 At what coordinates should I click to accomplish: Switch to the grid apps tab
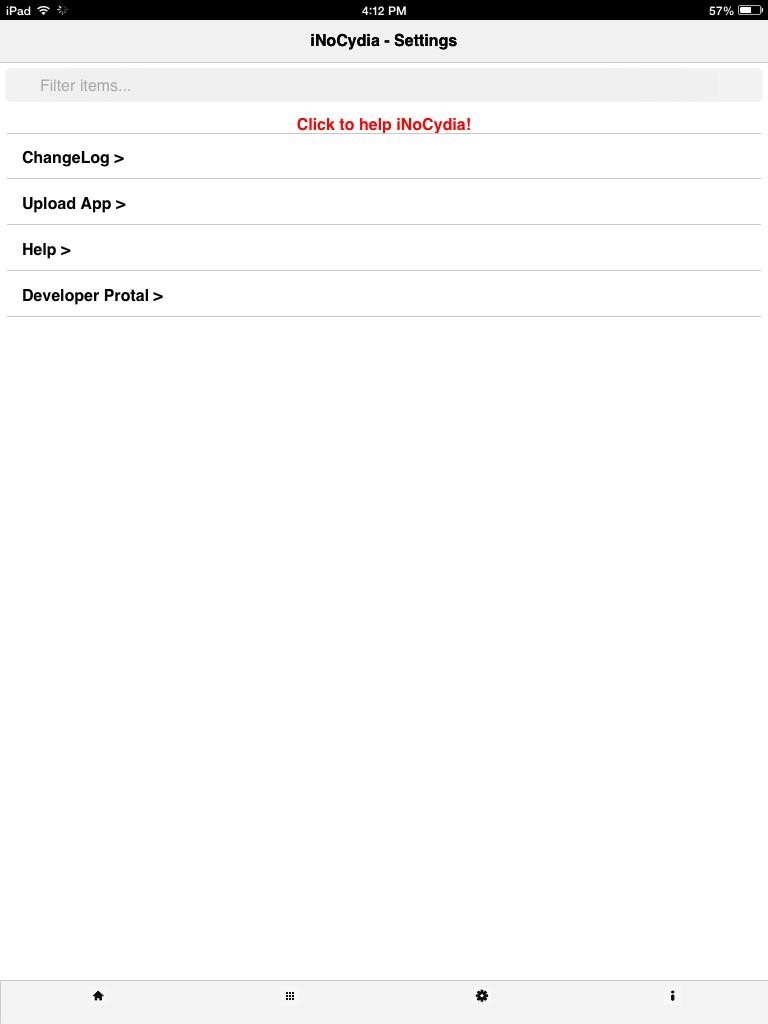click(x=290, y=996)
